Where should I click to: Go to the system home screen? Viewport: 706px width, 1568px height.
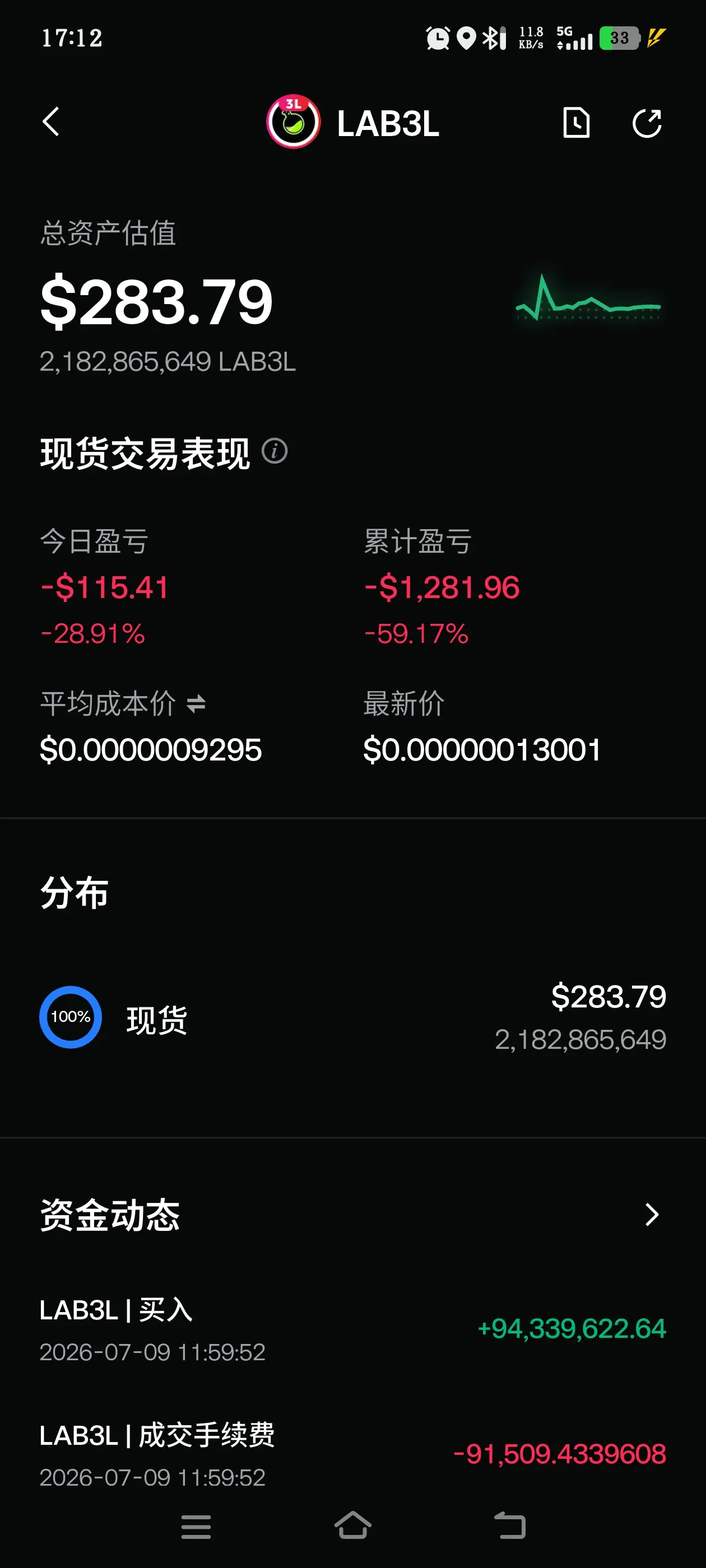352,1527
